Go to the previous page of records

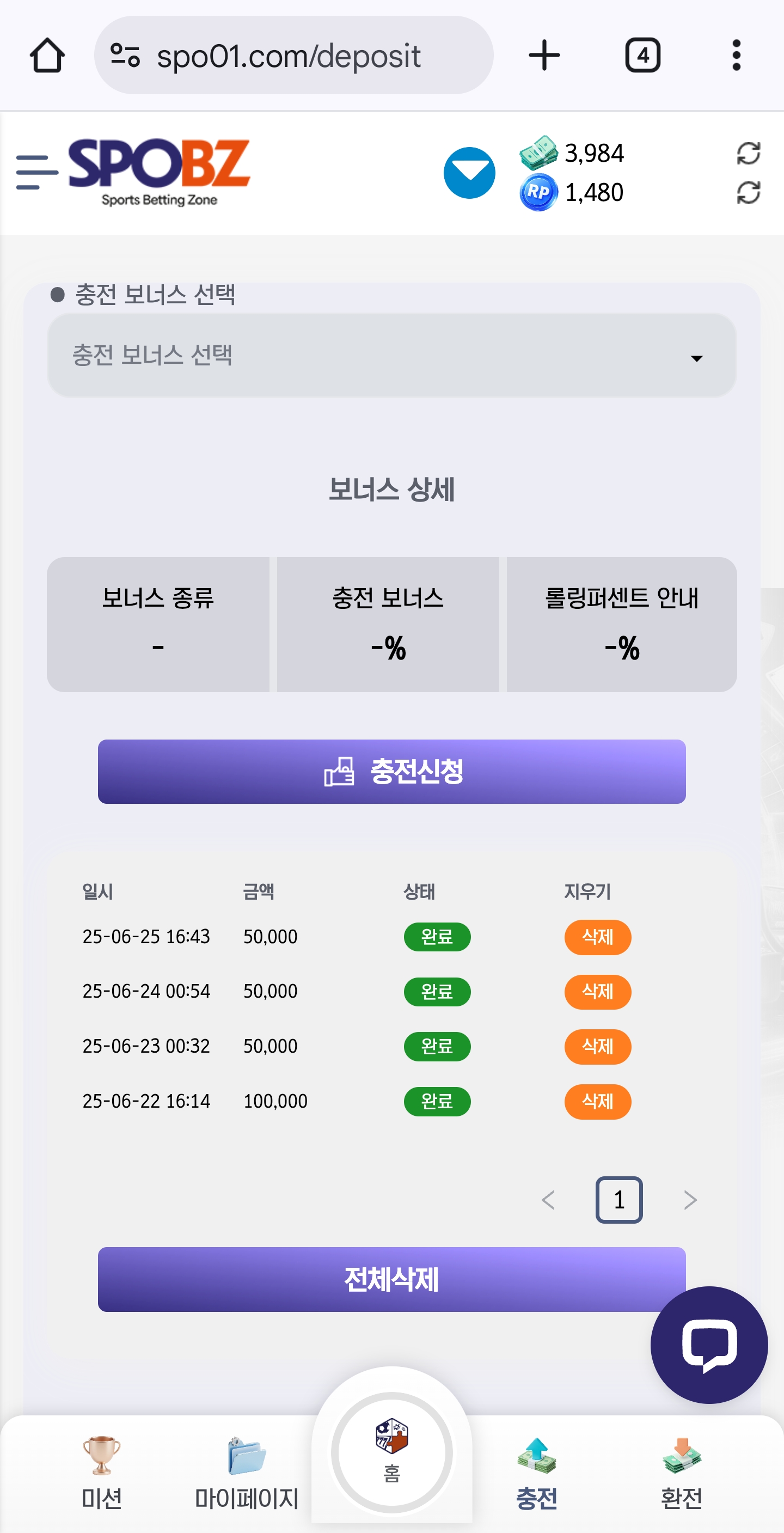548,1200
